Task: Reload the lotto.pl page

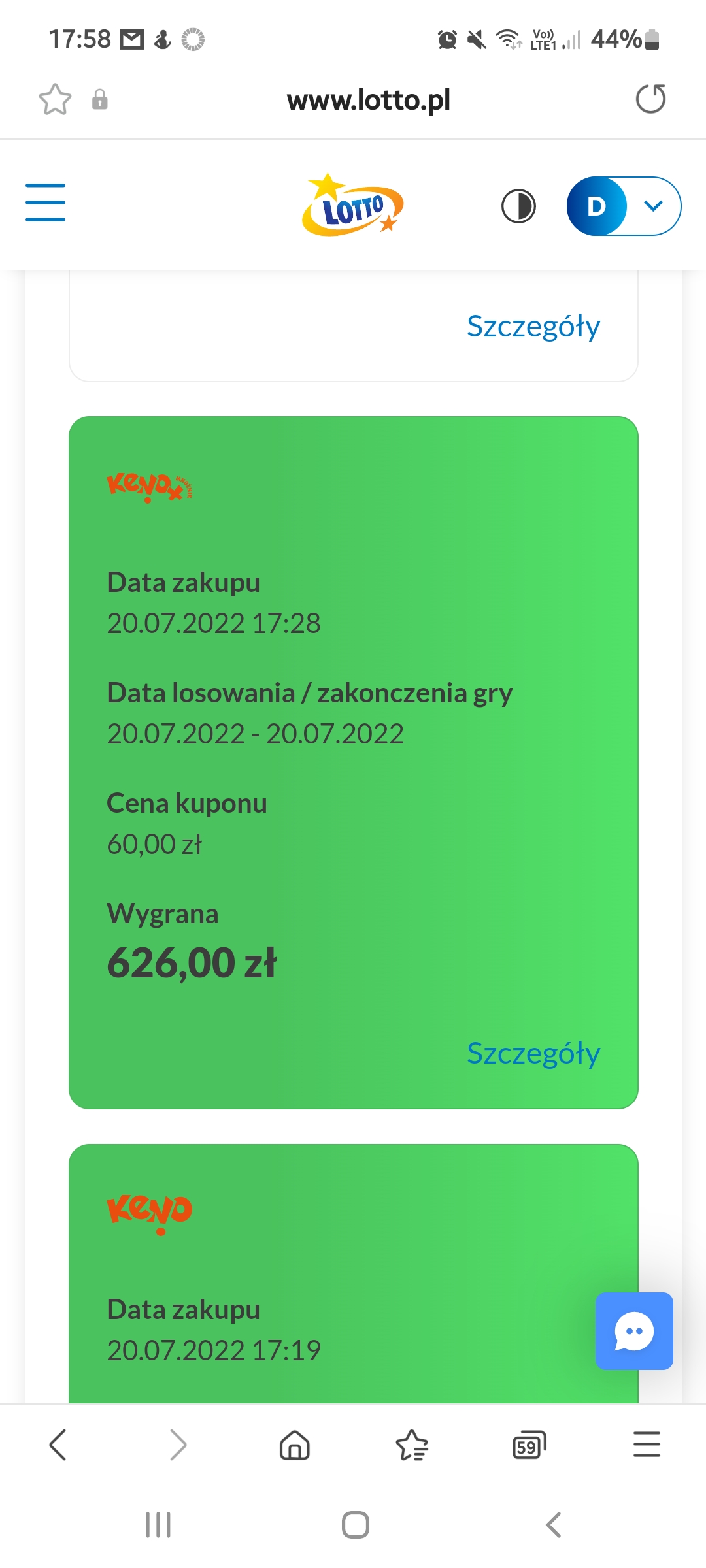Action: pyautogui.click(x=650, y=99)
